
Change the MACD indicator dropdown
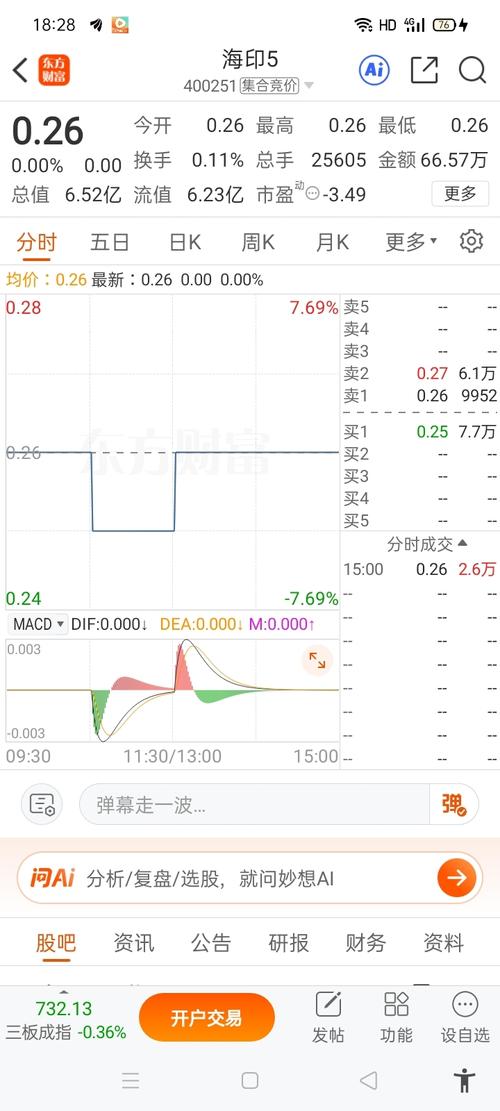38,624
